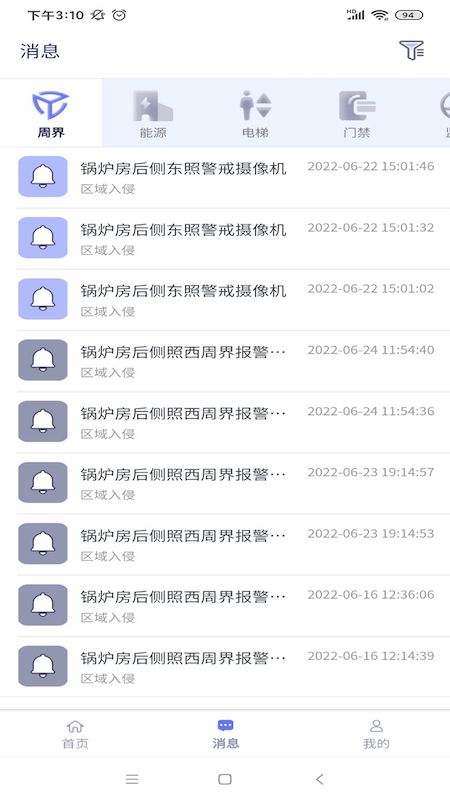Open the alarm message from 12:36:06
Viewport: 450px width, 800px height.
(225, 606)
